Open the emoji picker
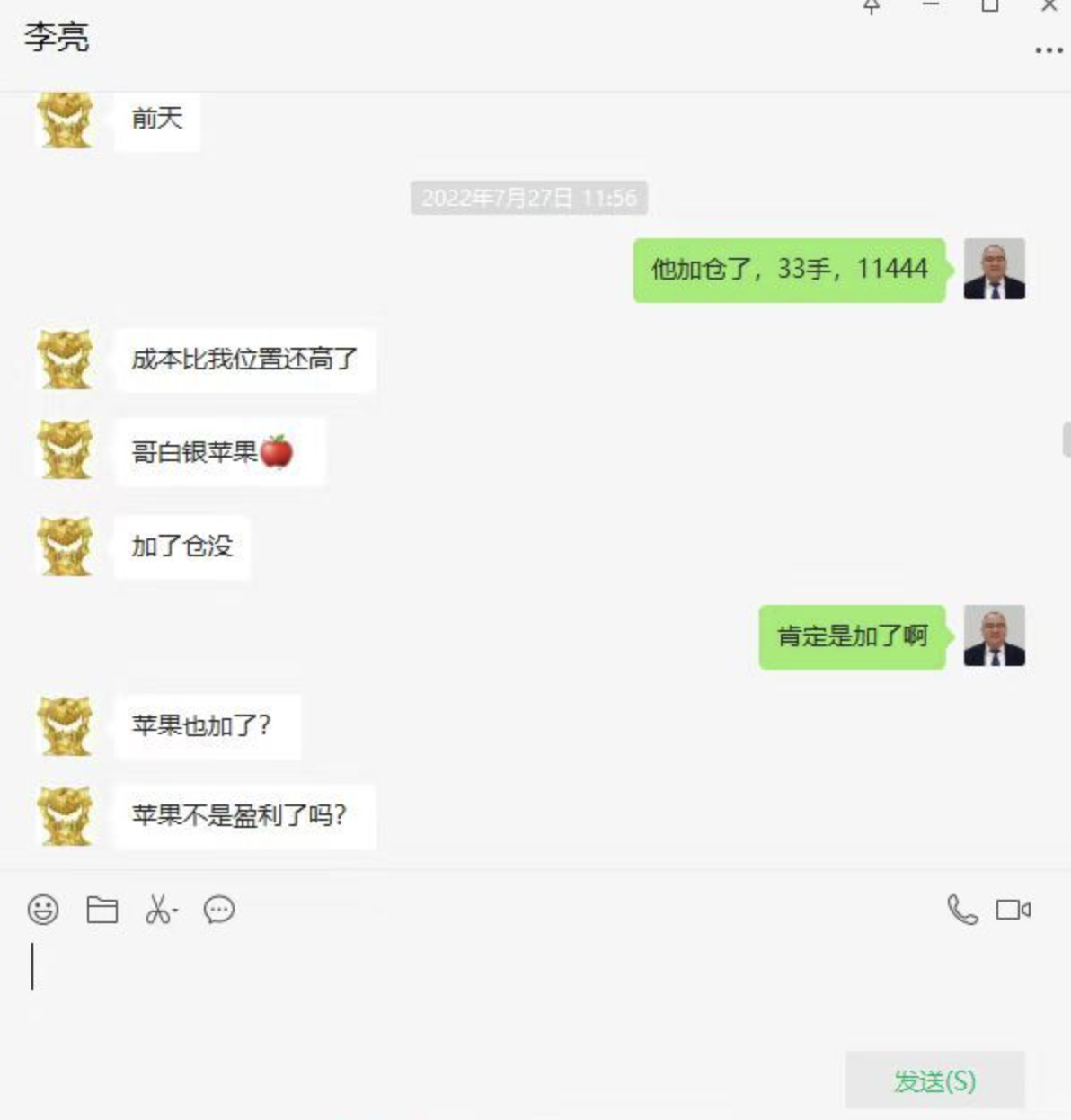This screenshot has width=1071, height=1120. [43, 910]
